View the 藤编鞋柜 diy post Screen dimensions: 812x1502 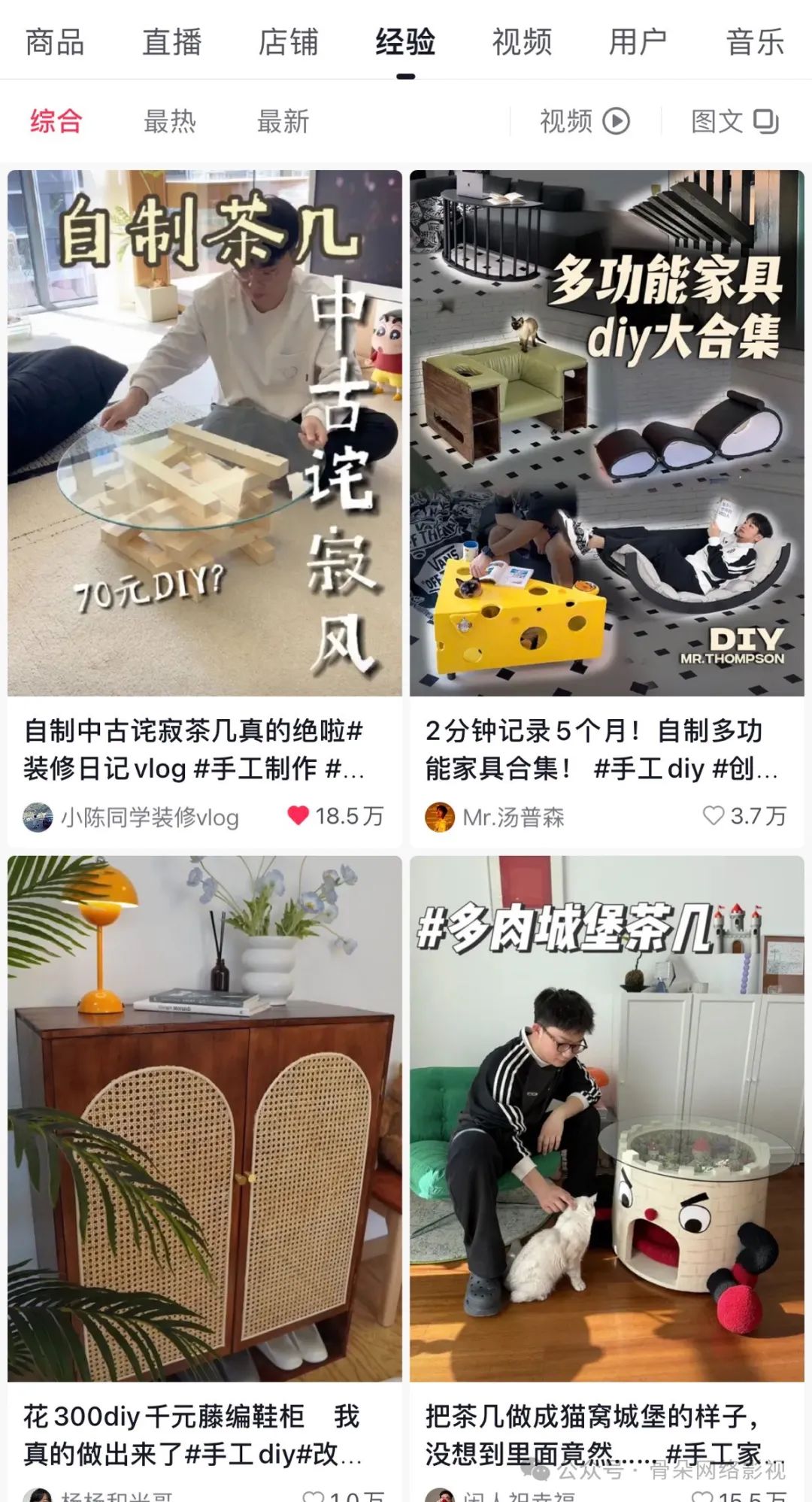coord(205,1118)
